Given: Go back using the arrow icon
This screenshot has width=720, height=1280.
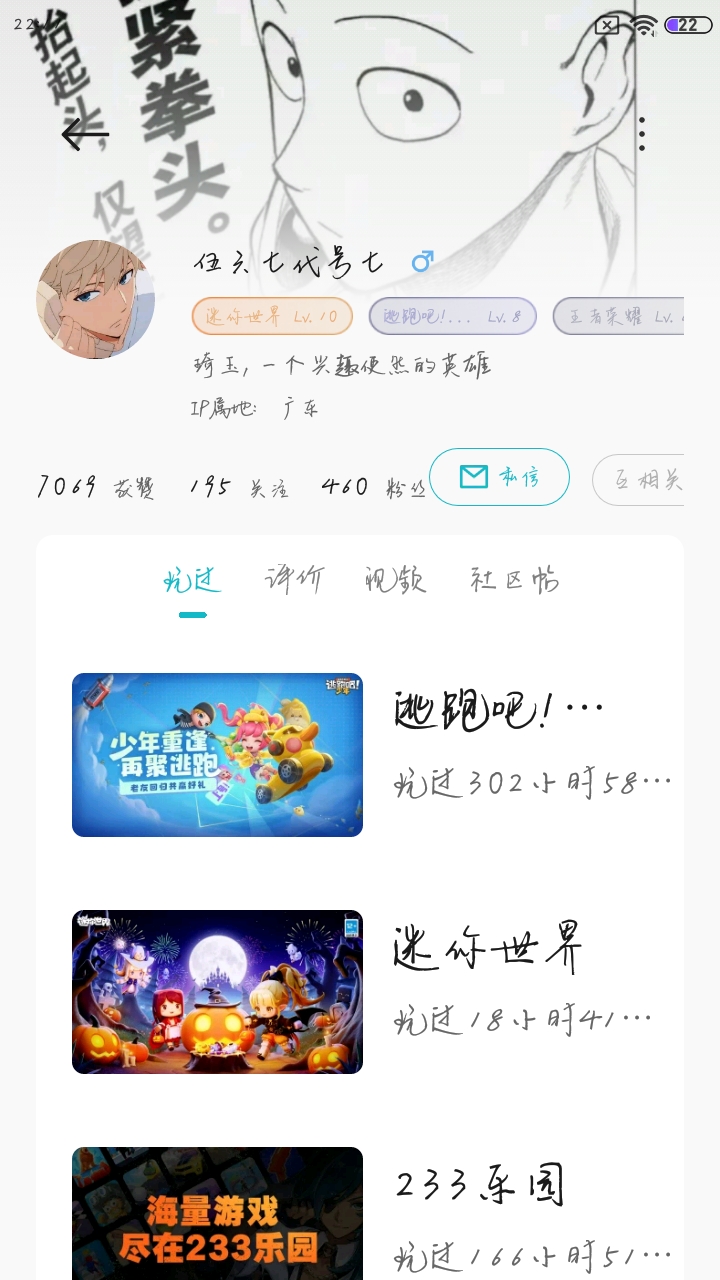Looking at the screenshot, I should click(x=85, y=134).
